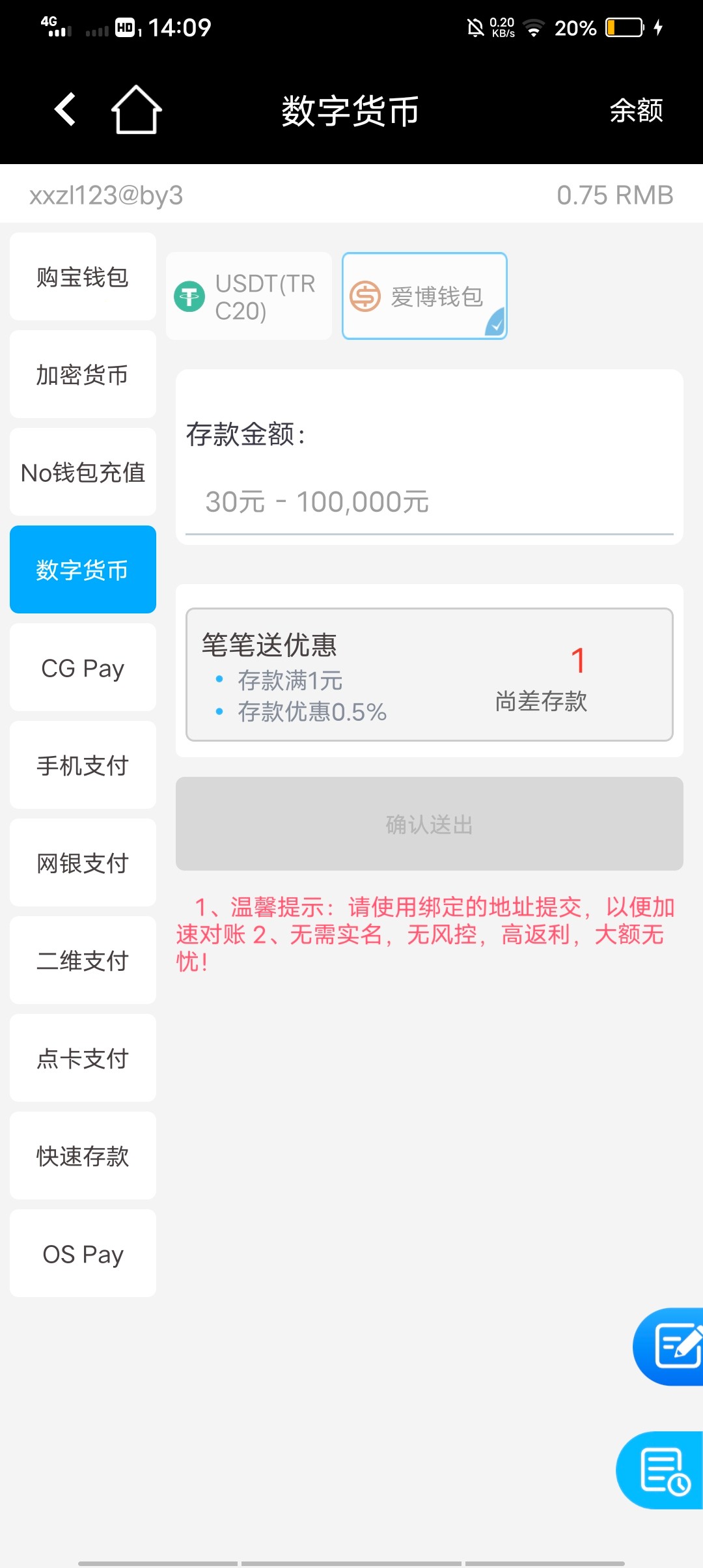The width and height of the screenshot is (703, 1568).
Task: Open 快速存款 option
Action: tap(83, 1156)
